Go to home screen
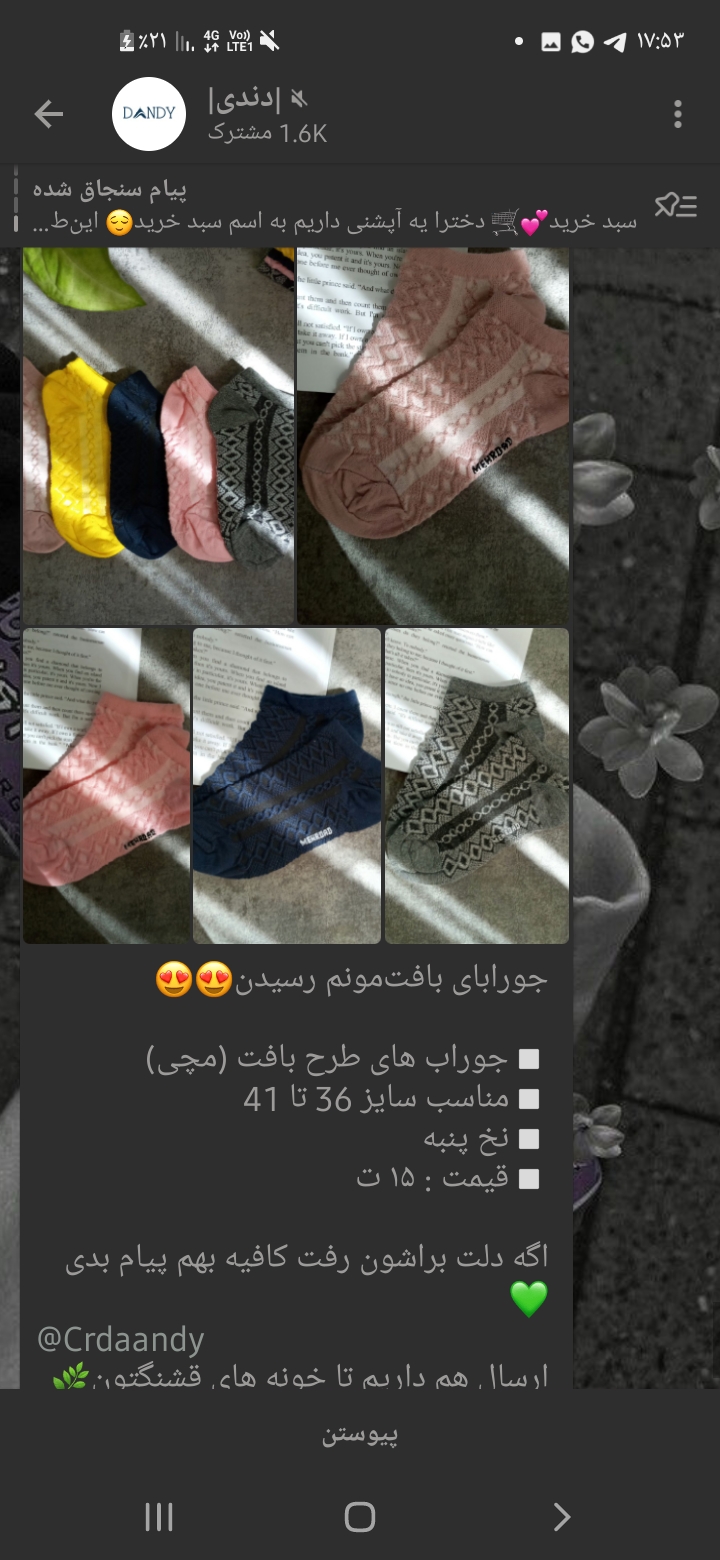Viewport: 720px width, 1560px height. 360,1517
